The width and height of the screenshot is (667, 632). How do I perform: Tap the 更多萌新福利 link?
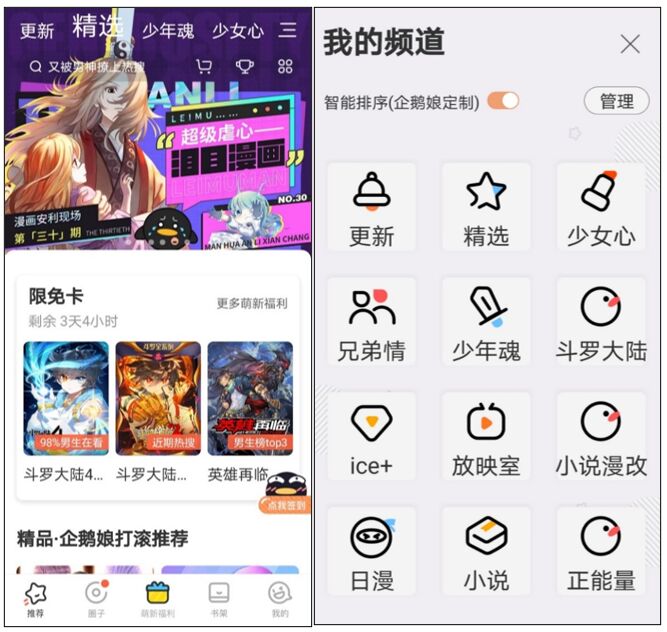click(252, 303)
